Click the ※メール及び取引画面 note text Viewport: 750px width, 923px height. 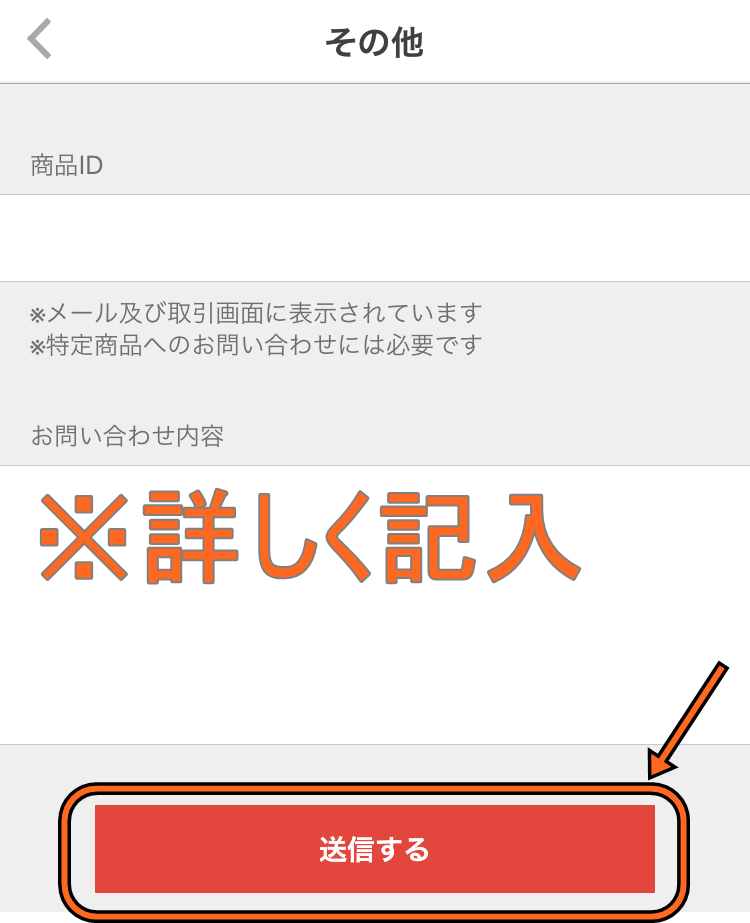coord(257,312)
